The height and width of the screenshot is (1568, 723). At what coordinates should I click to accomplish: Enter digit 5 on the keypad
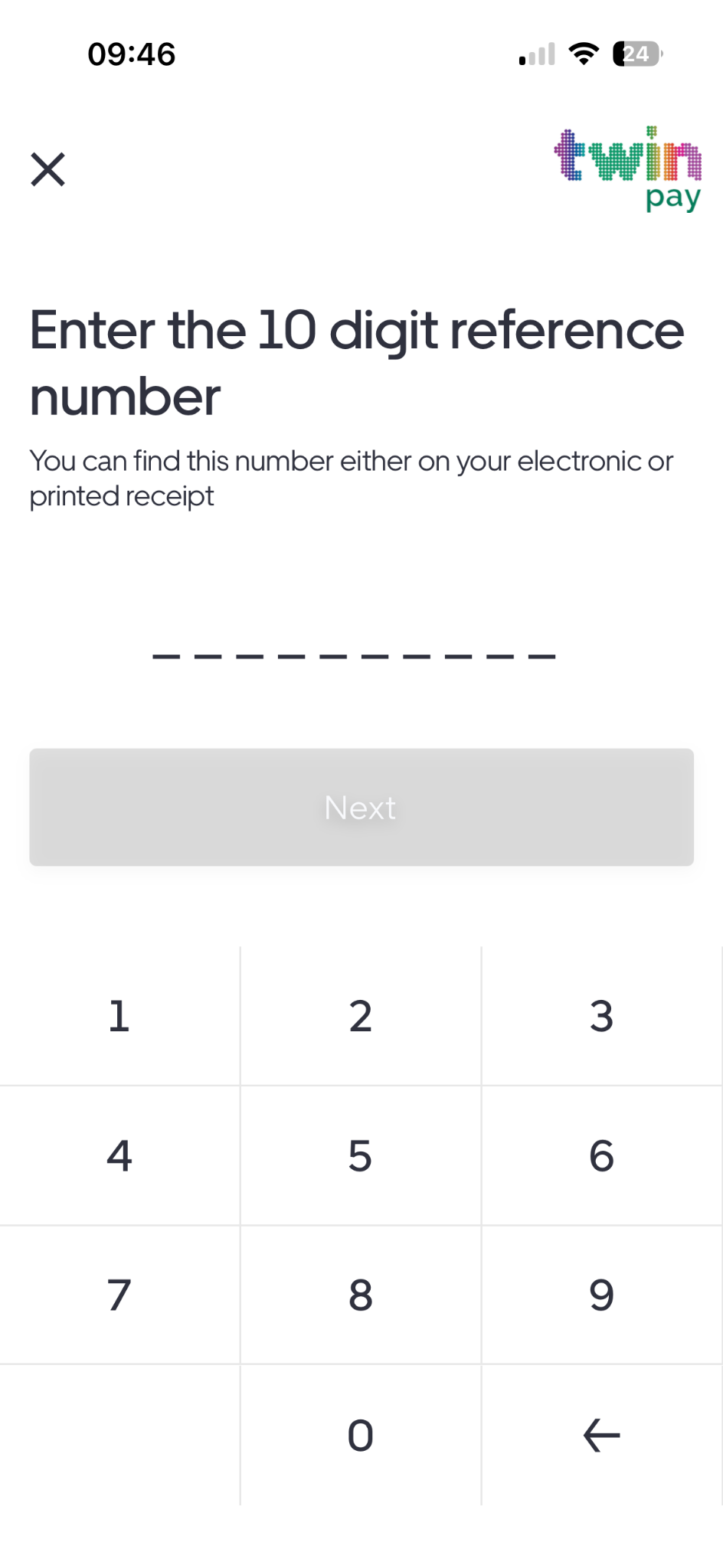click(x=361, y=1155)
